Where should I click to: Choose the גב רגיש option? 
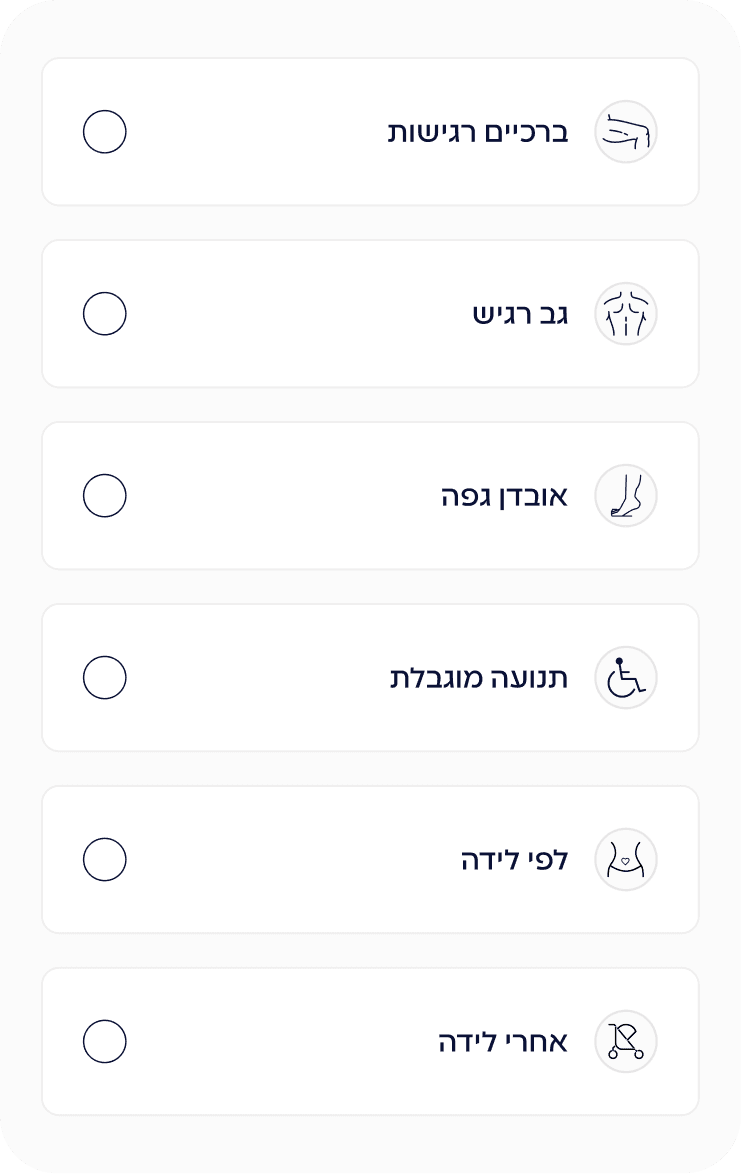tap(105, 314)
